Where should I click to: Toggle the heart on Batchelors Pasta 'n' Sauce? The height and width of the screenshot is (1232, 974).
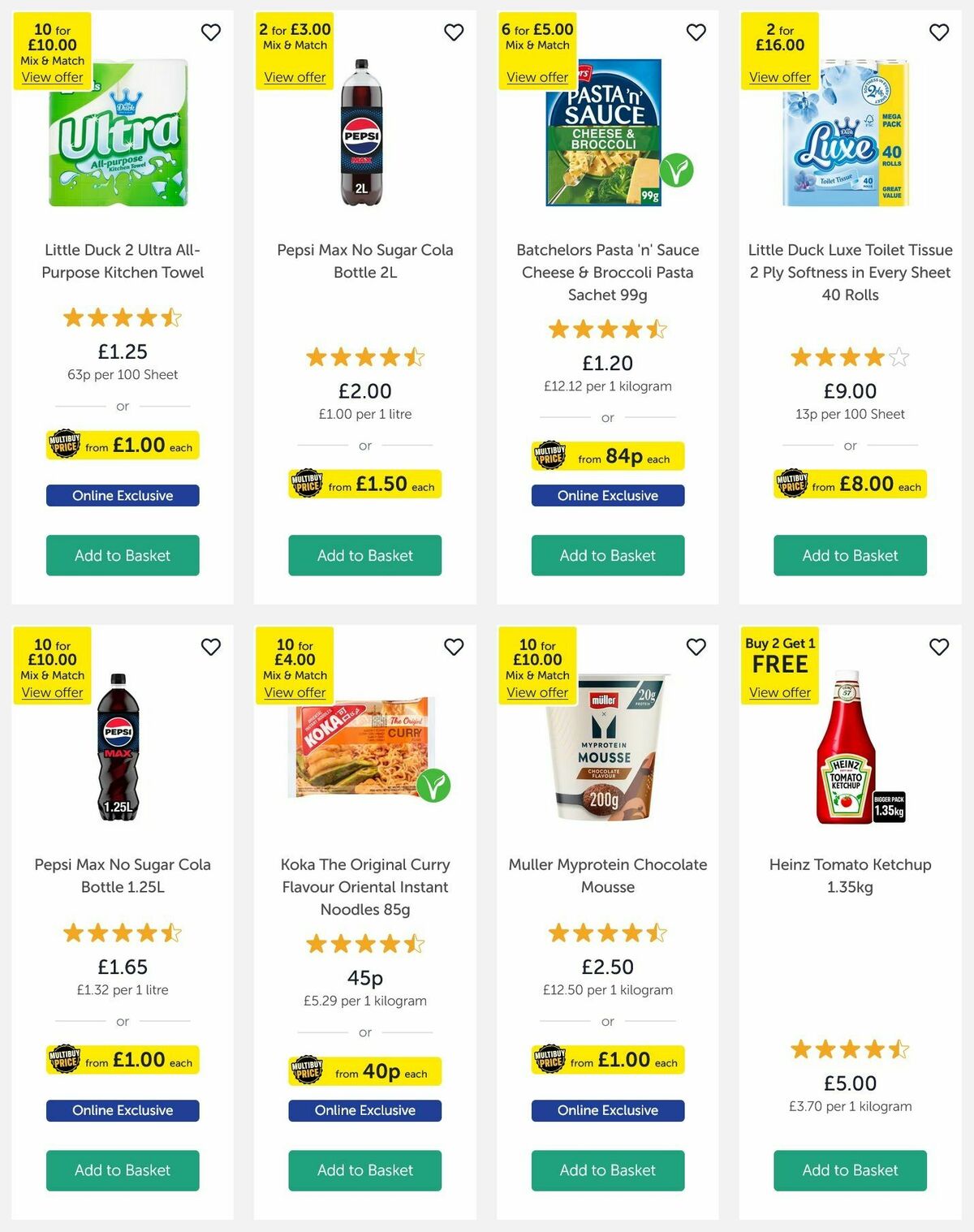point(696,32)
